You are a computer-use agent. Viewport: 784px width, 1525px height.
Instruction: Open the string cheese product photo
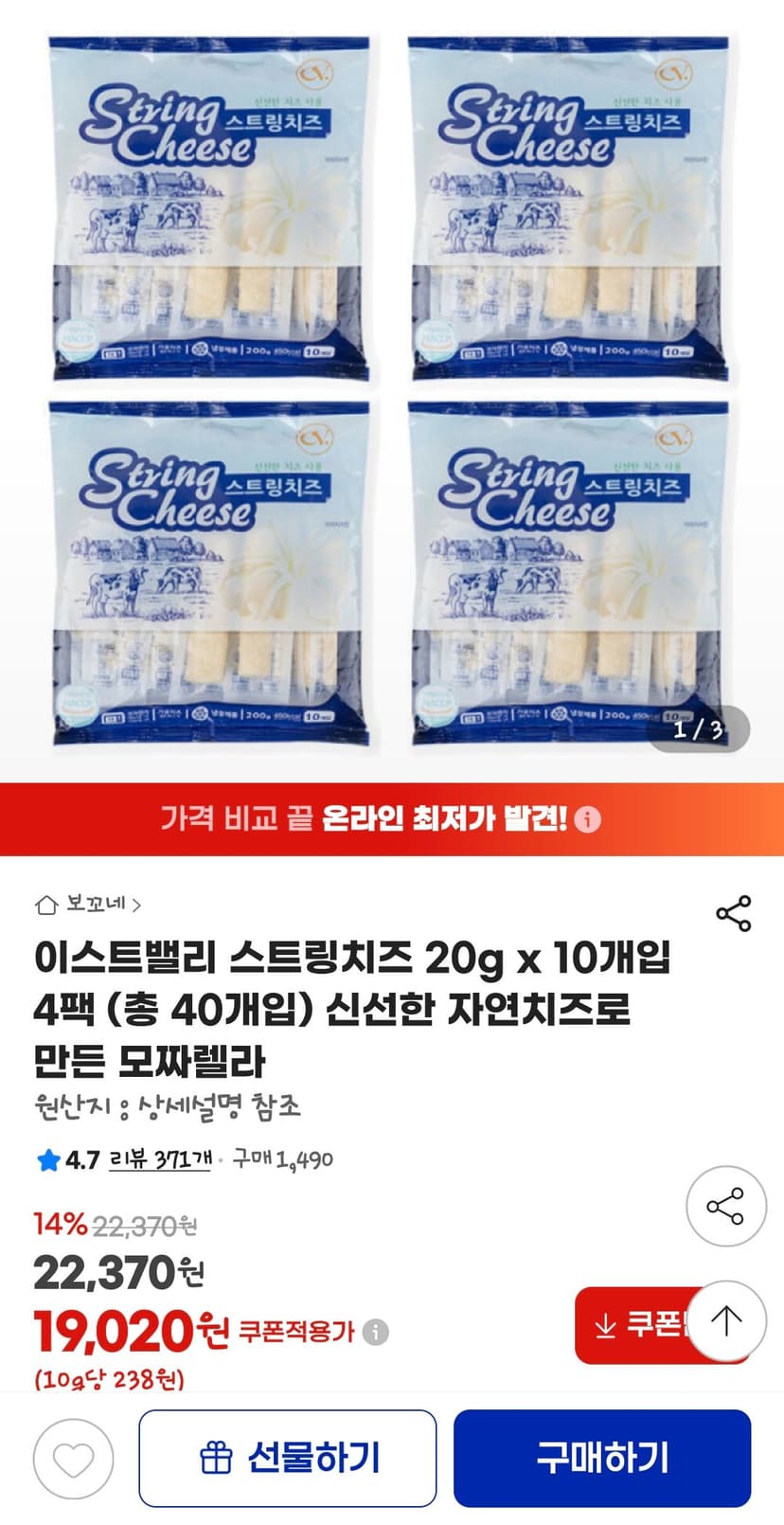392,391
